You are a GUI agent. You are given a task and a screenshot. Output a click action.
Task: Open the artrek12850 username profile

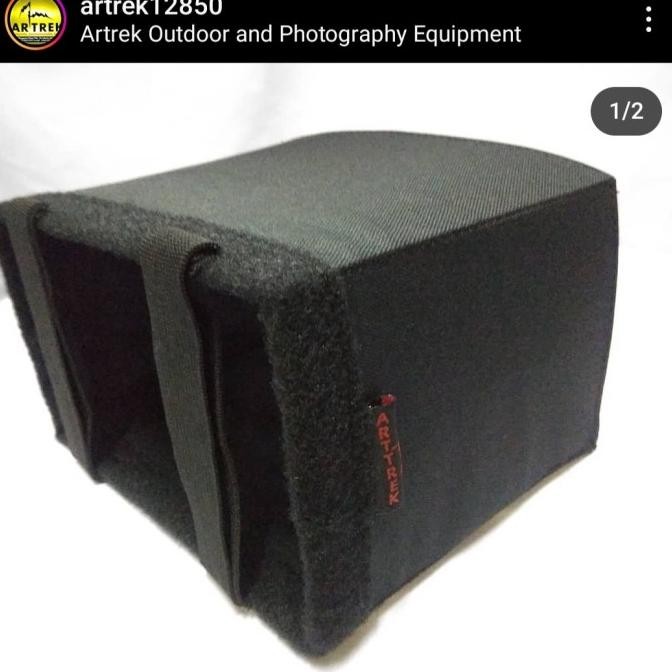[x=151, y=9]
